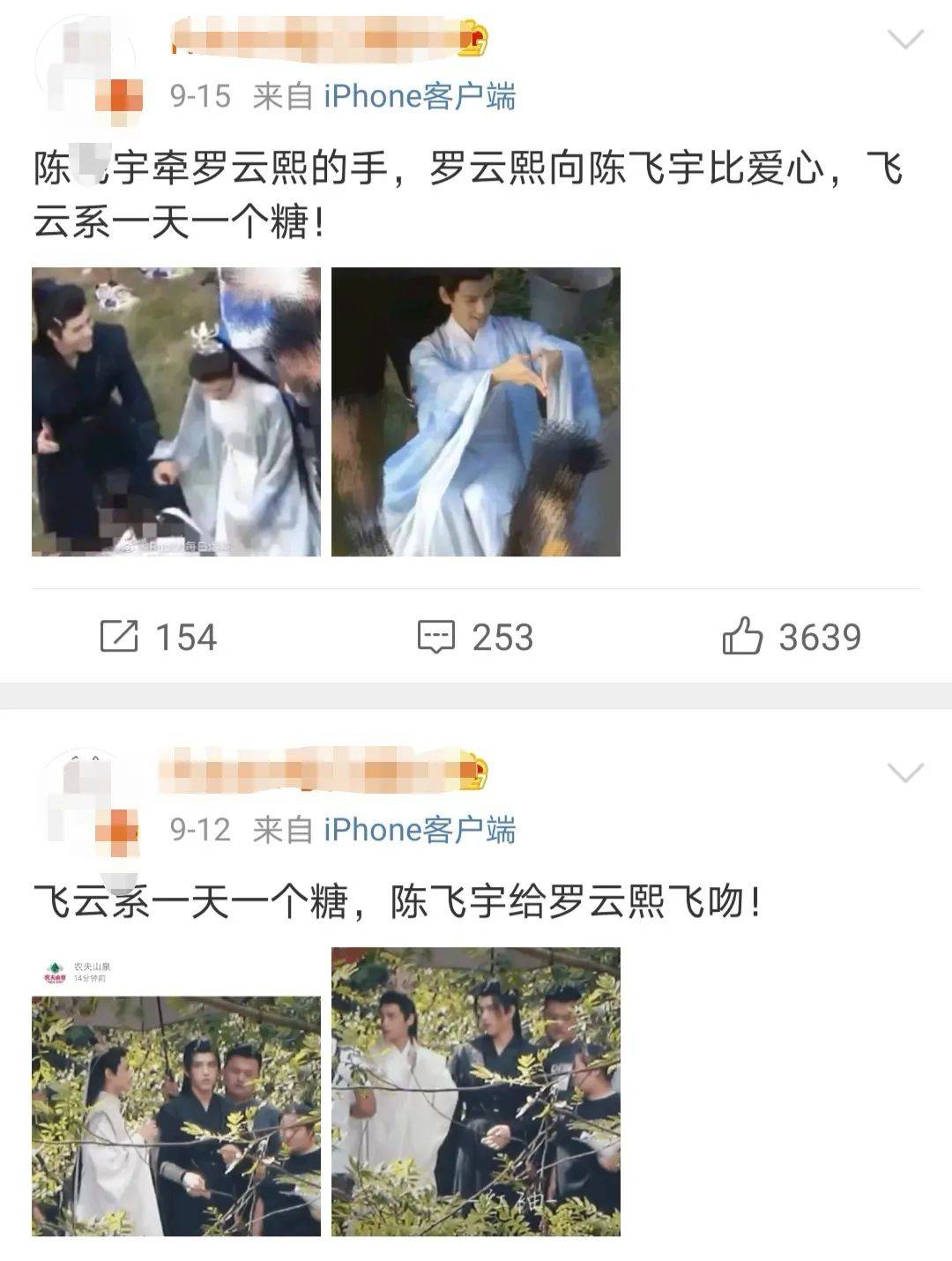Open the 9-12 post author's avatar

(86, 800)
